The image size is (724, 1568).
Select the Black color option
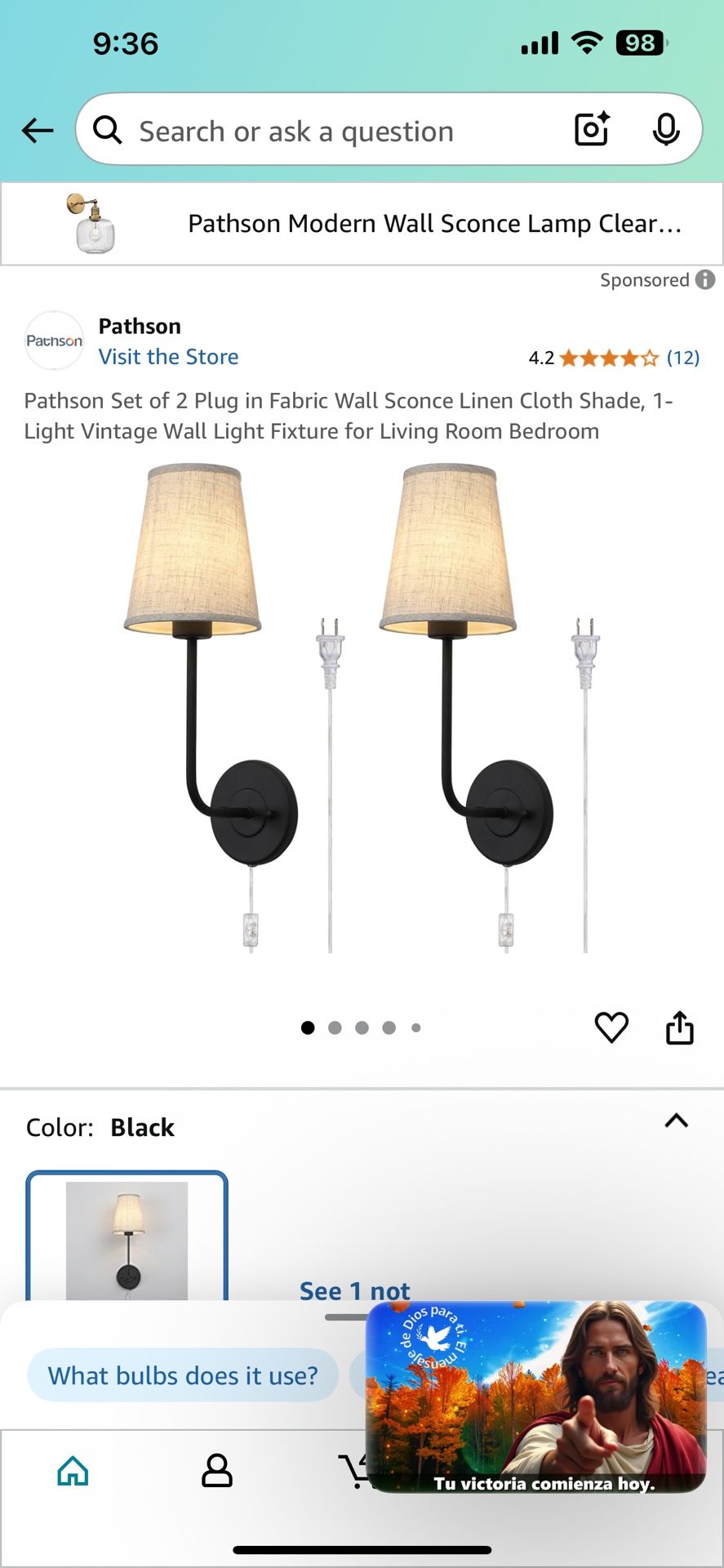(127, 1237)
